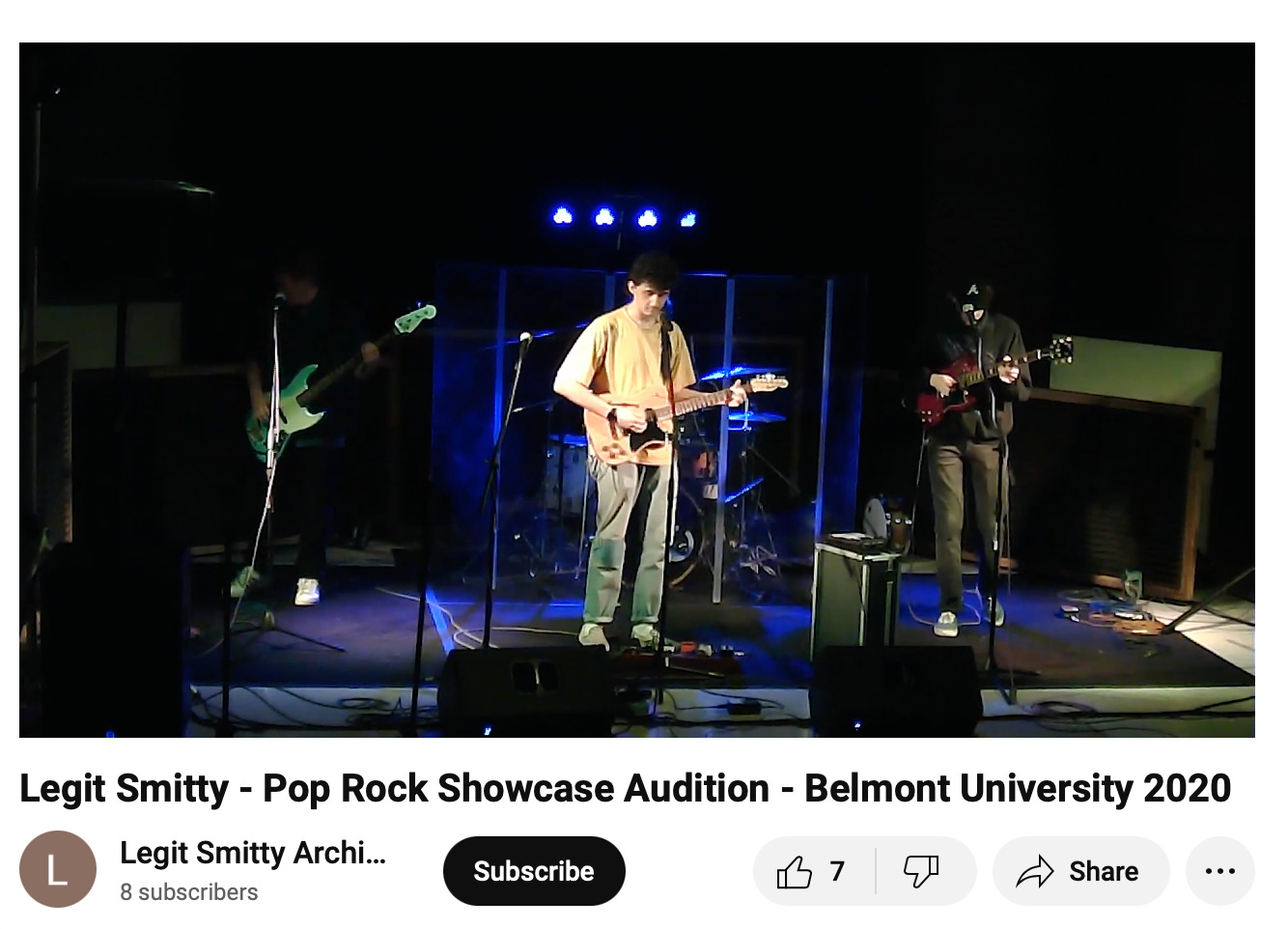This screenshot has width=1288, height=929.
Task: Open the channel's avatar
Action: click(x=58, y=869)
